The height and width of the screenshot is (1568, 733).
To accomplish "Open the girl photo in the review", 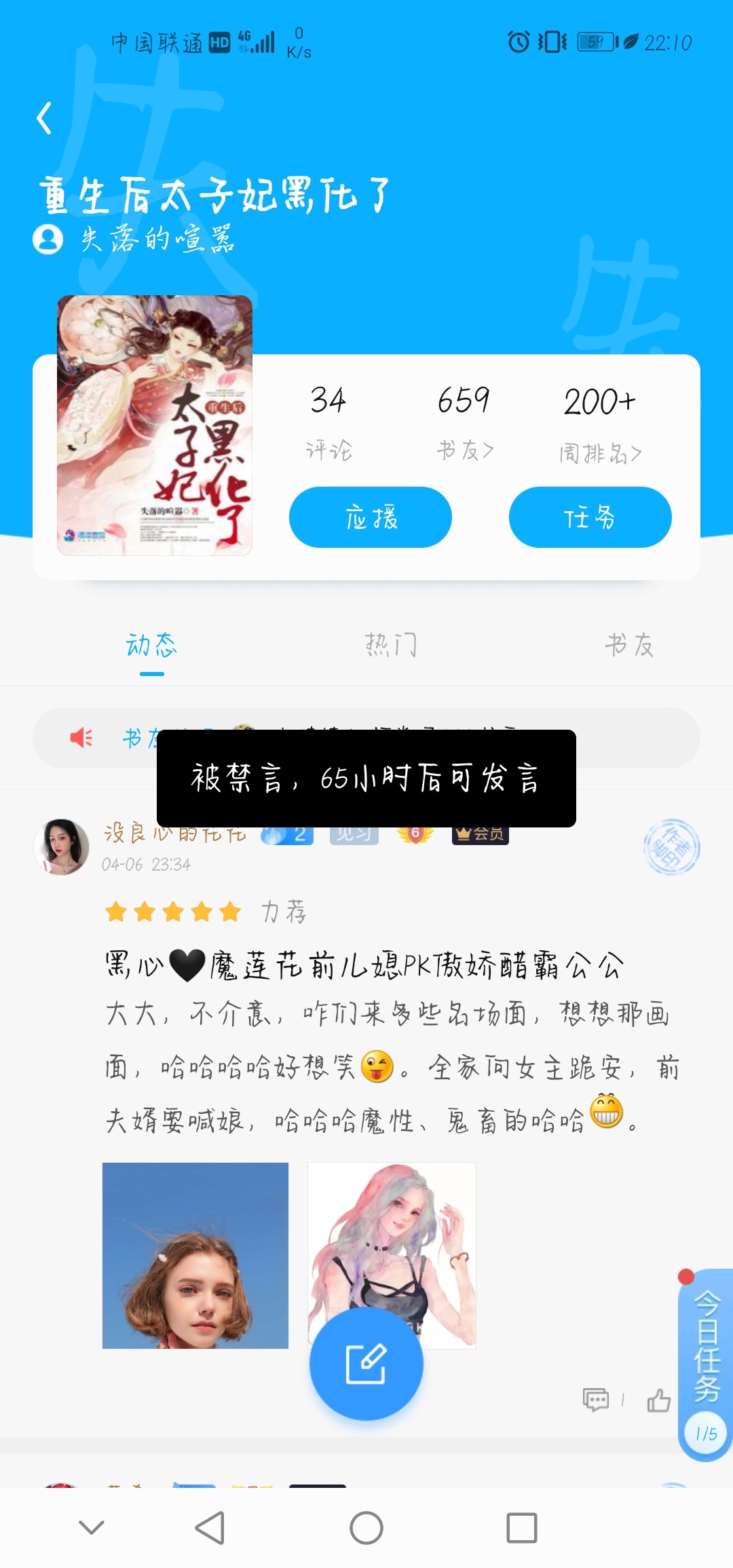I will pyautogui.click(x=195, y=1255).
